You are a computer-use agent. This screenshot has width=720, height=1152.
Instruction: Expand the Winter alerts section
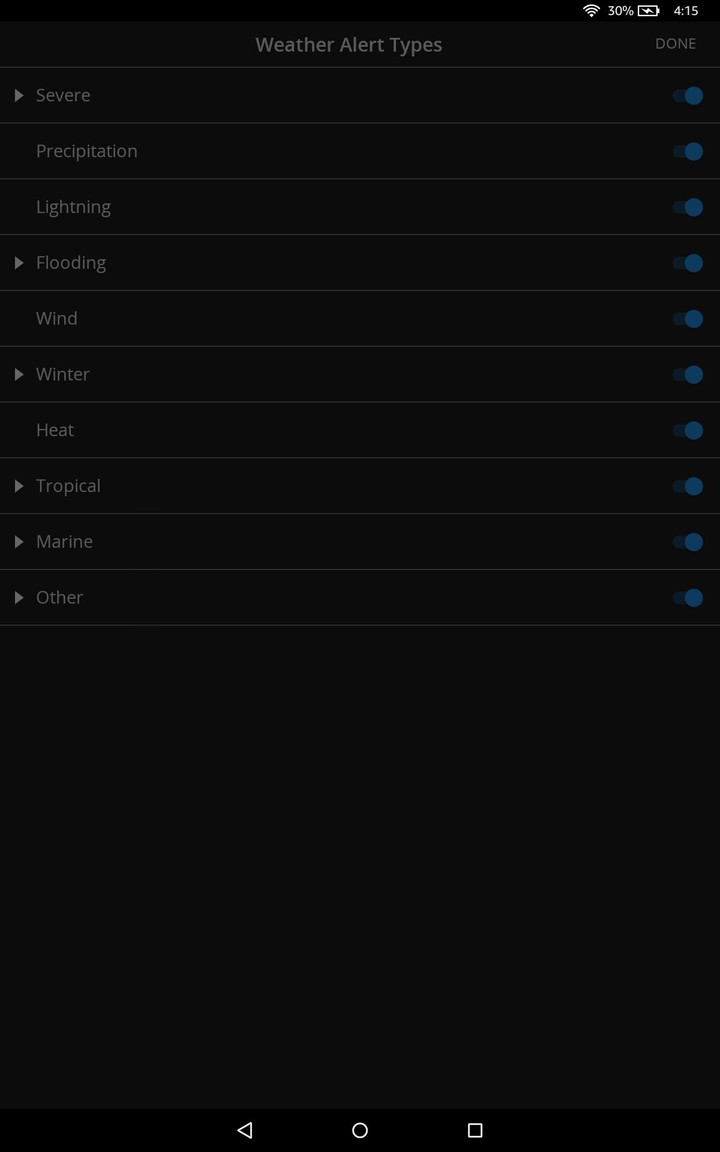(18, 374)
